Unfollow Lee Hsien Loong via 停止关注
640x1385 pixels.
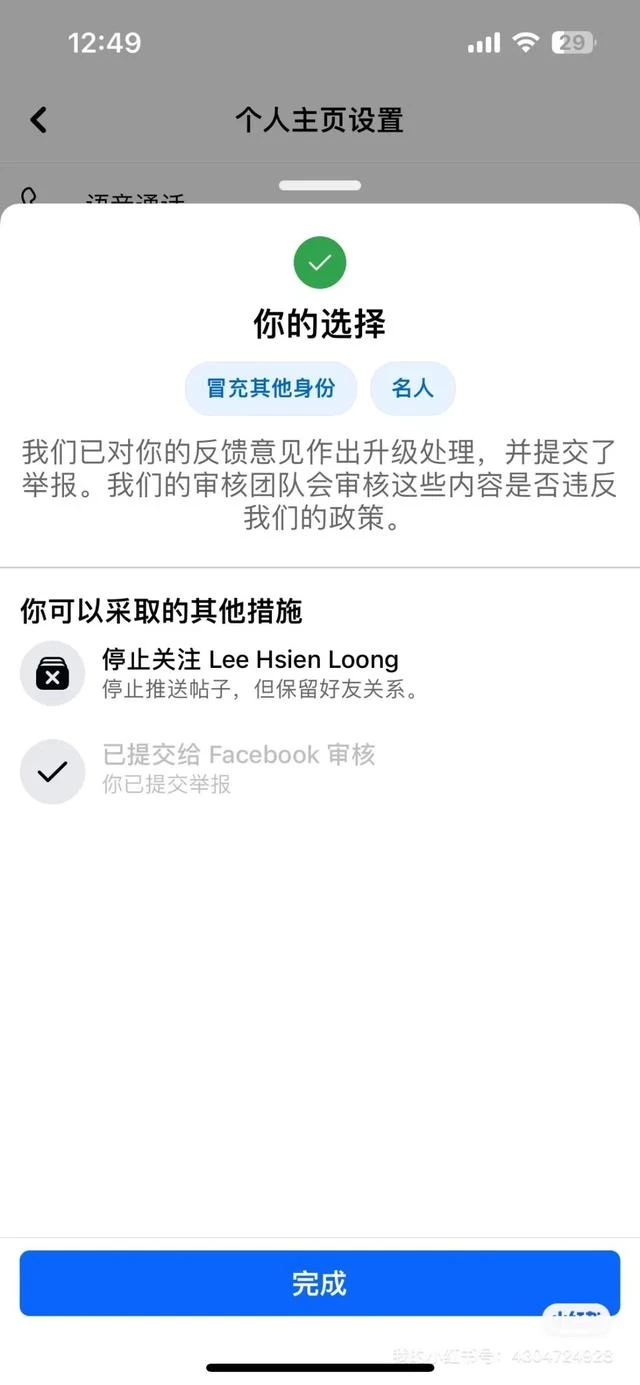[x=250, y=672]
